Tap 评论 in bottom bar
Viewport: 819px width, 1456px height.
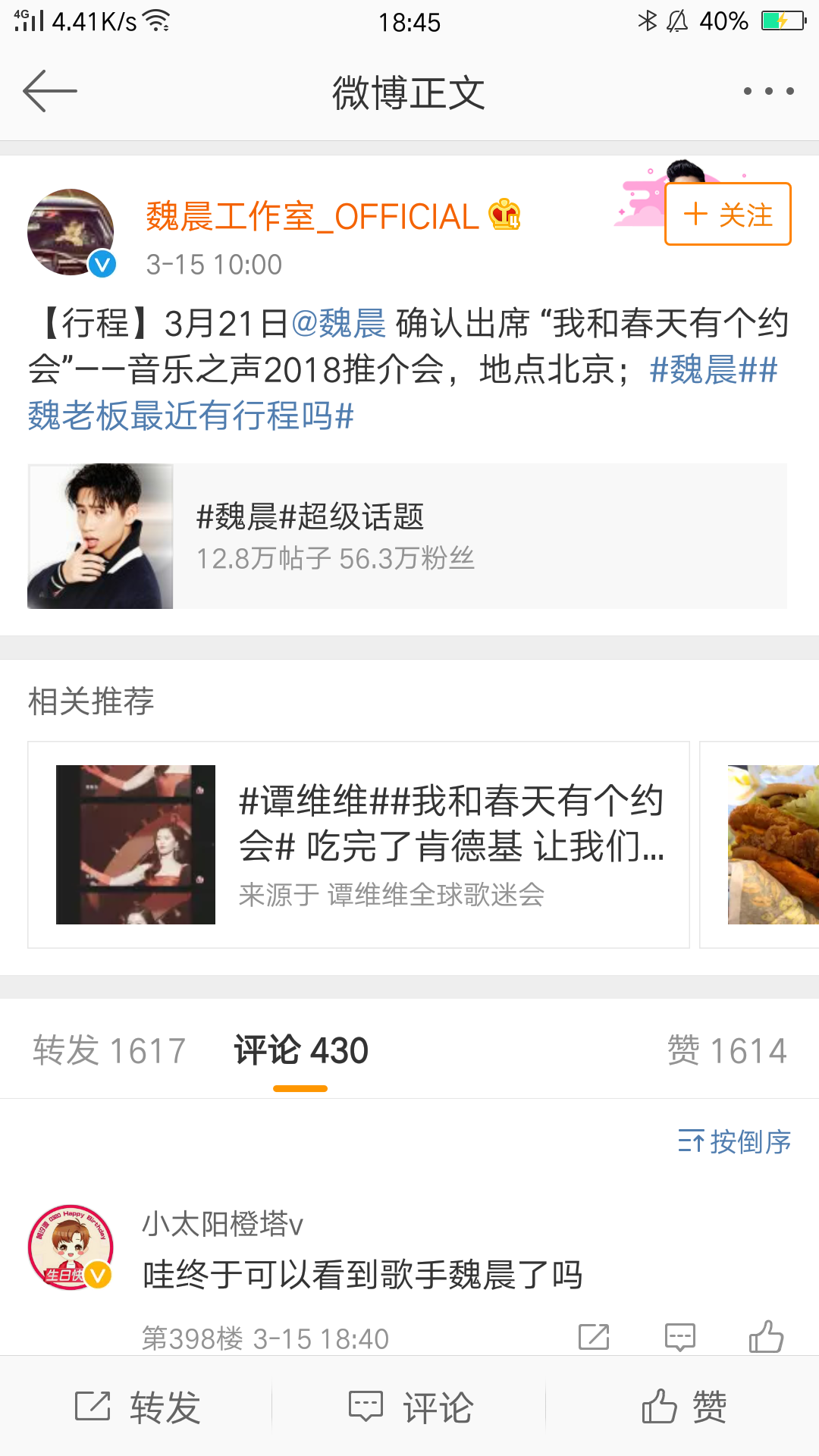tap(410, 1407)
